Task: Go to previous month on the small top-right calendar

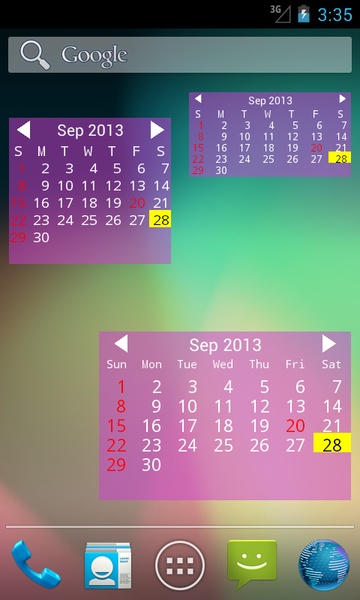Action: point(198,99)
